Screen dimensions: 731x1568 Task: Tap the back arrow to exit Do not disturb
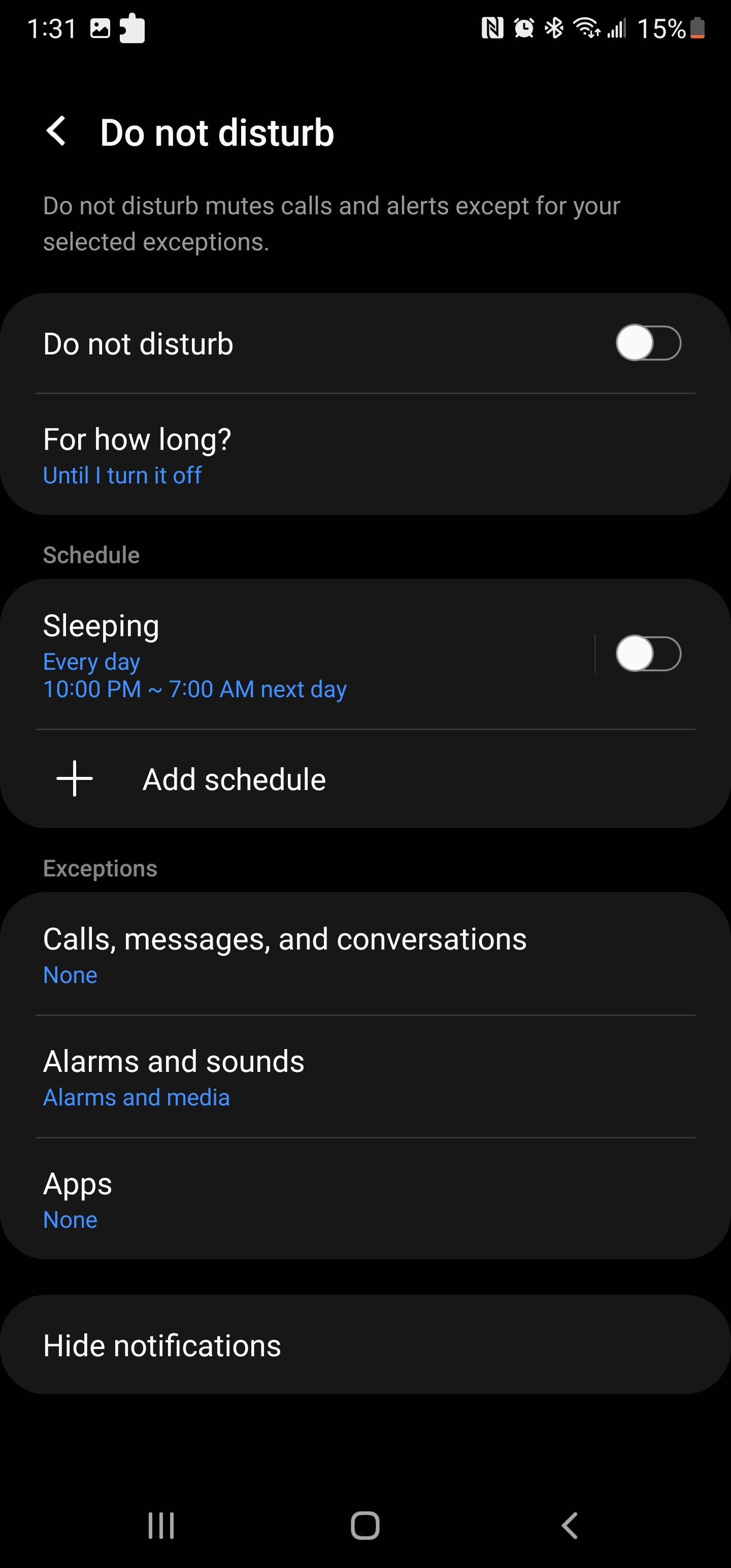point(56,132)
